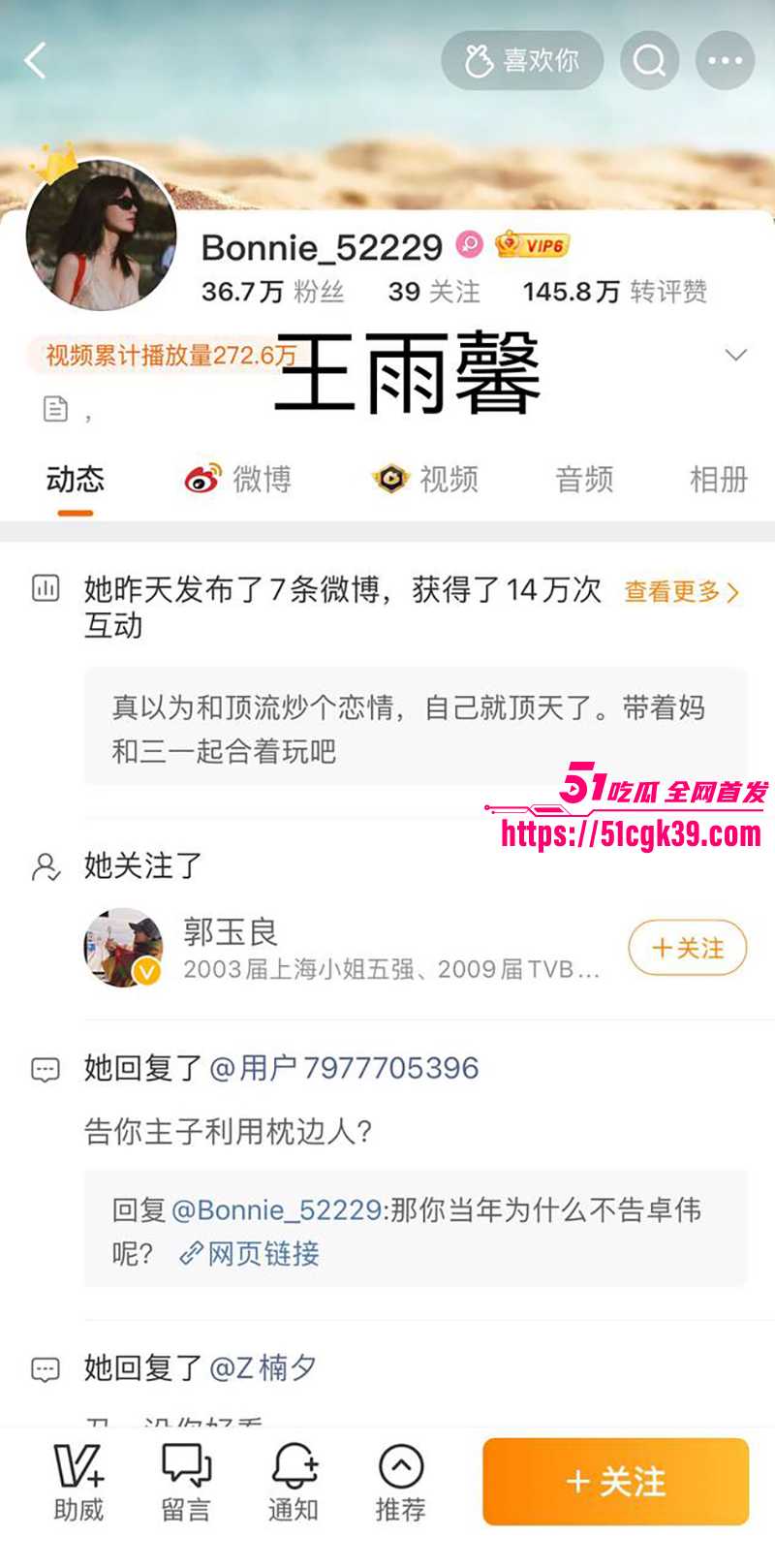This screenshot has height=1568, width=775.
Task: Tap the 喜欢你 button
Action: (x=522, y=60)
